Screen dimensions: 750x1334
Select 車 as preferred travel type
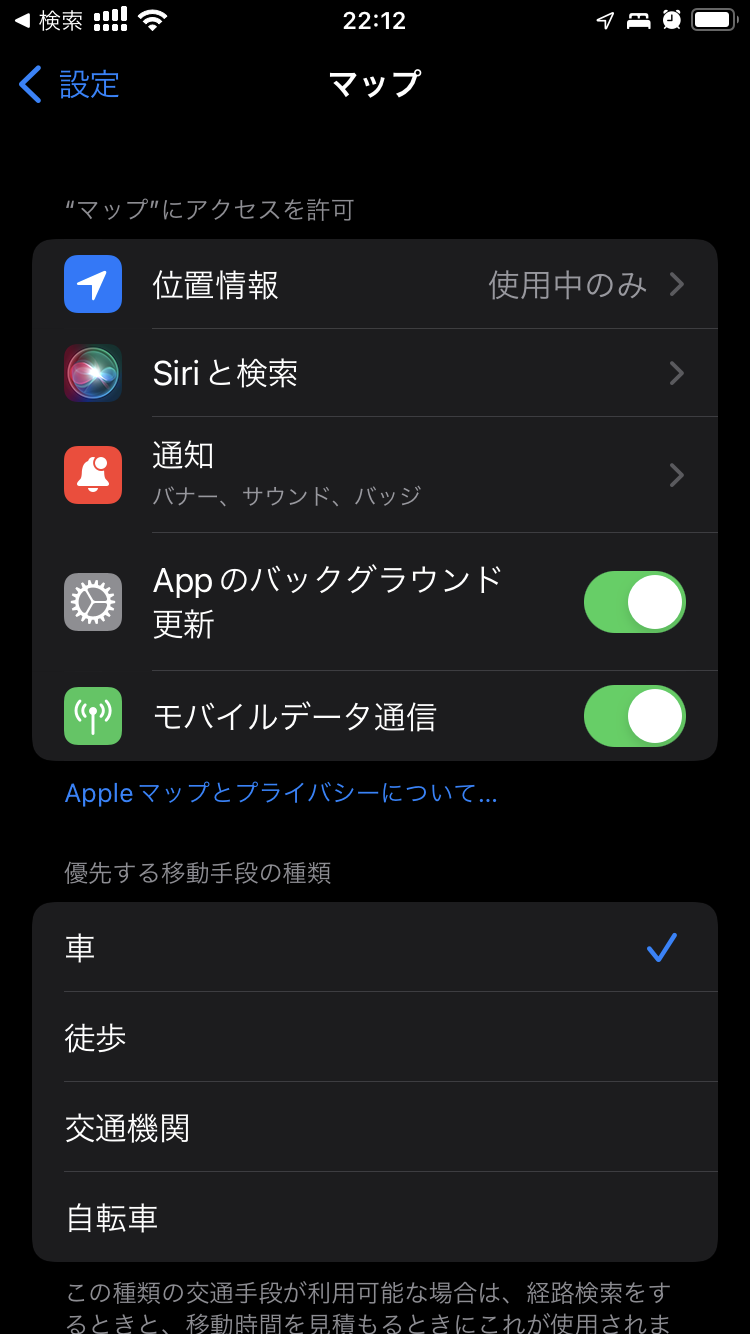pyautogui.click(x=375, y=947)
